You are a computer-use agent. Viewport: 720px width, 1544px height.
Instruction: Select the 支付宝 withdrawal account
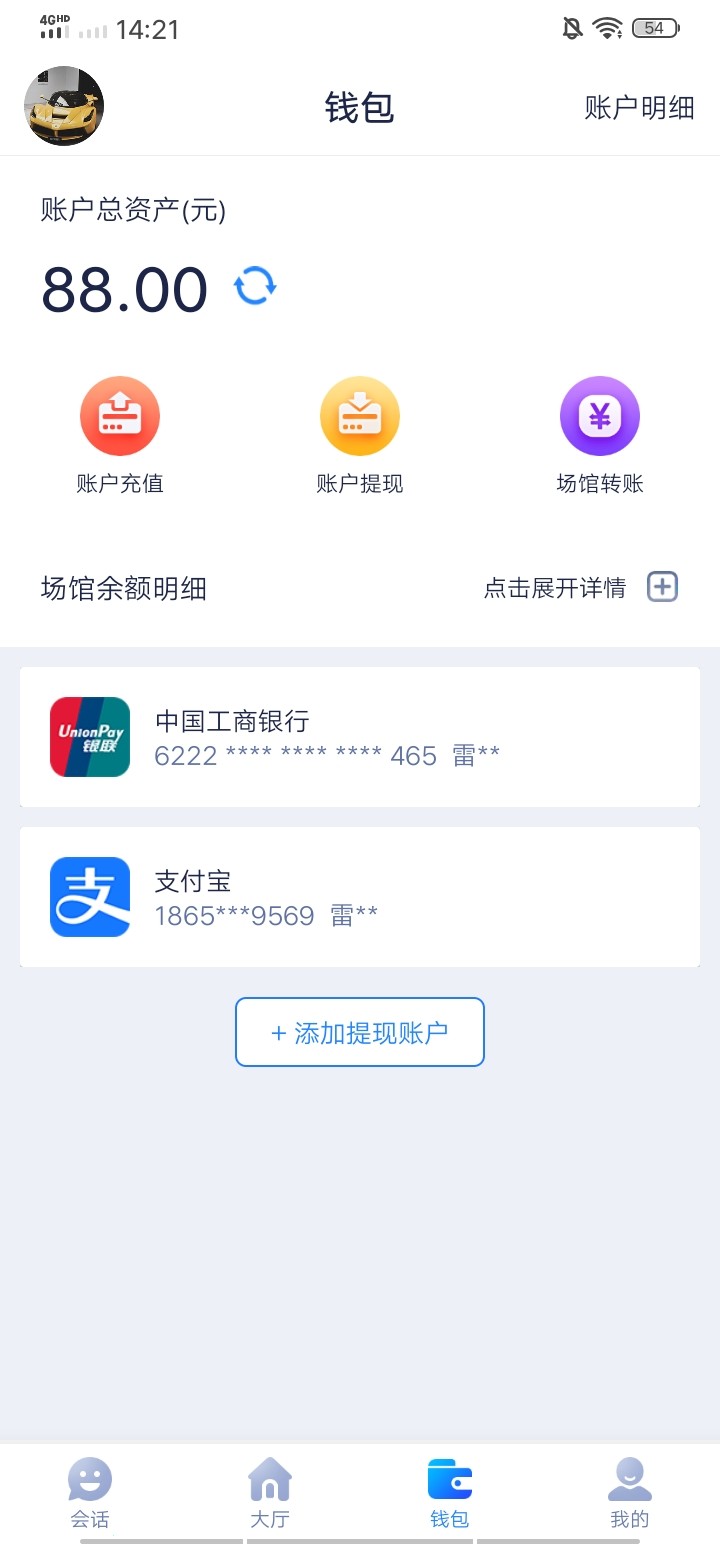pyautogui.click(x=360, y=897)
